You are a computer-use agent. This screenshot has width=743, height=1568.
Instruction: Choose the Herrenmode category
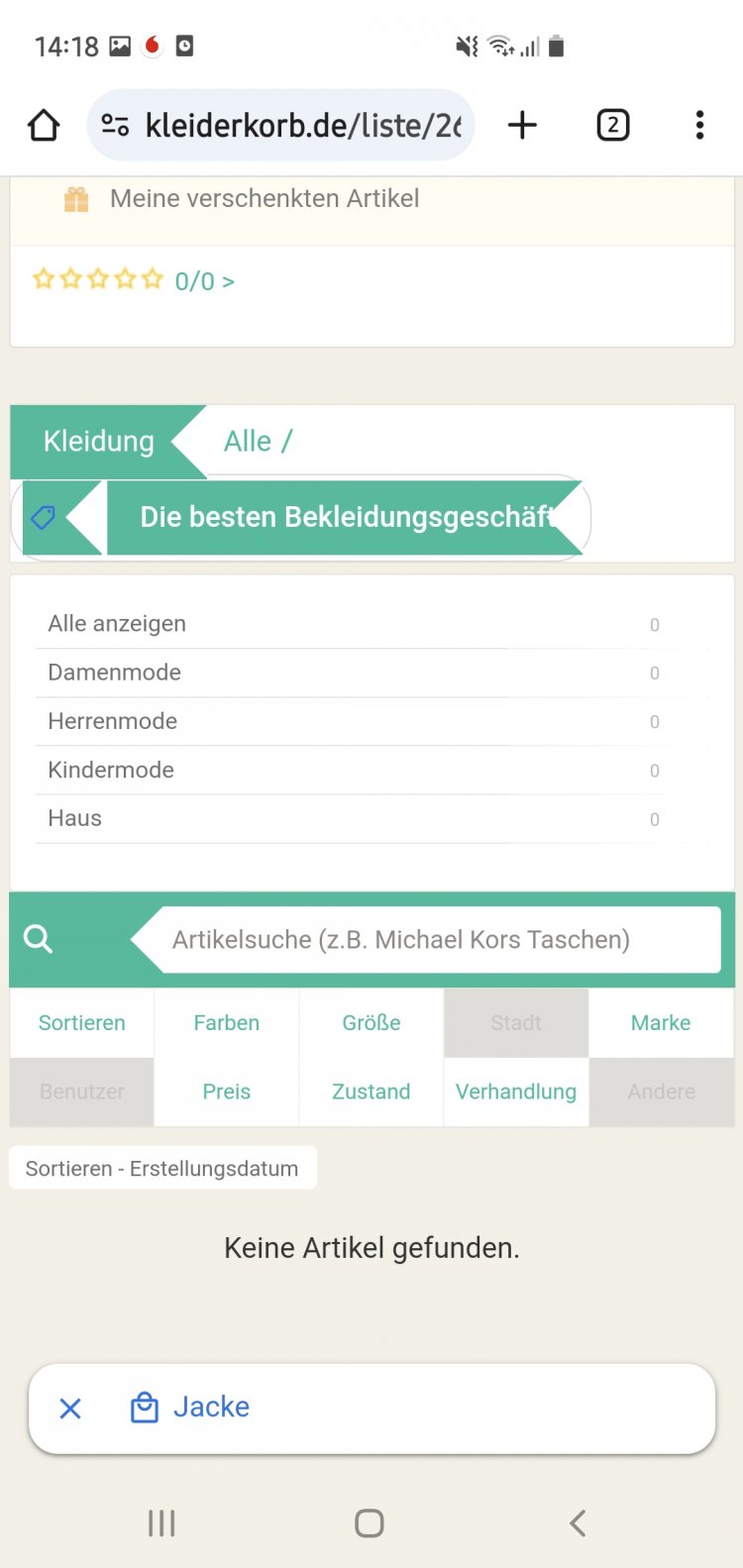[x=113, y=721]
